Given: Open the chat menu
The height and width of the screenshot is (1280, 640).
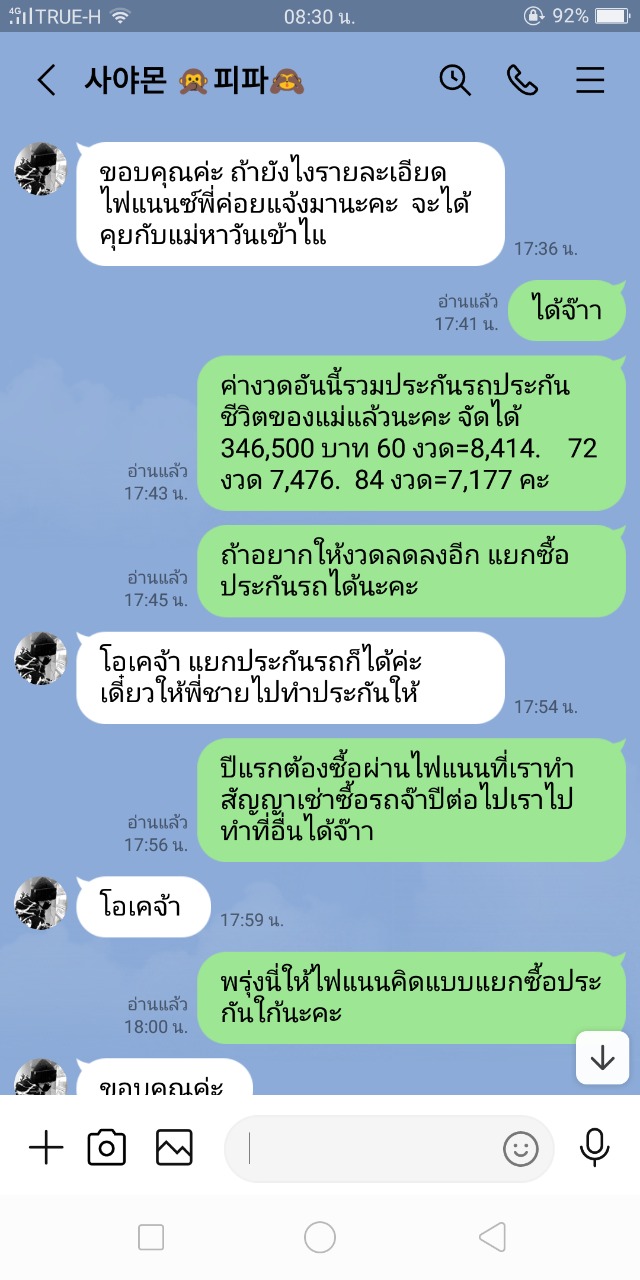Looking at the screenshot, I should click(x=590, y=80).
